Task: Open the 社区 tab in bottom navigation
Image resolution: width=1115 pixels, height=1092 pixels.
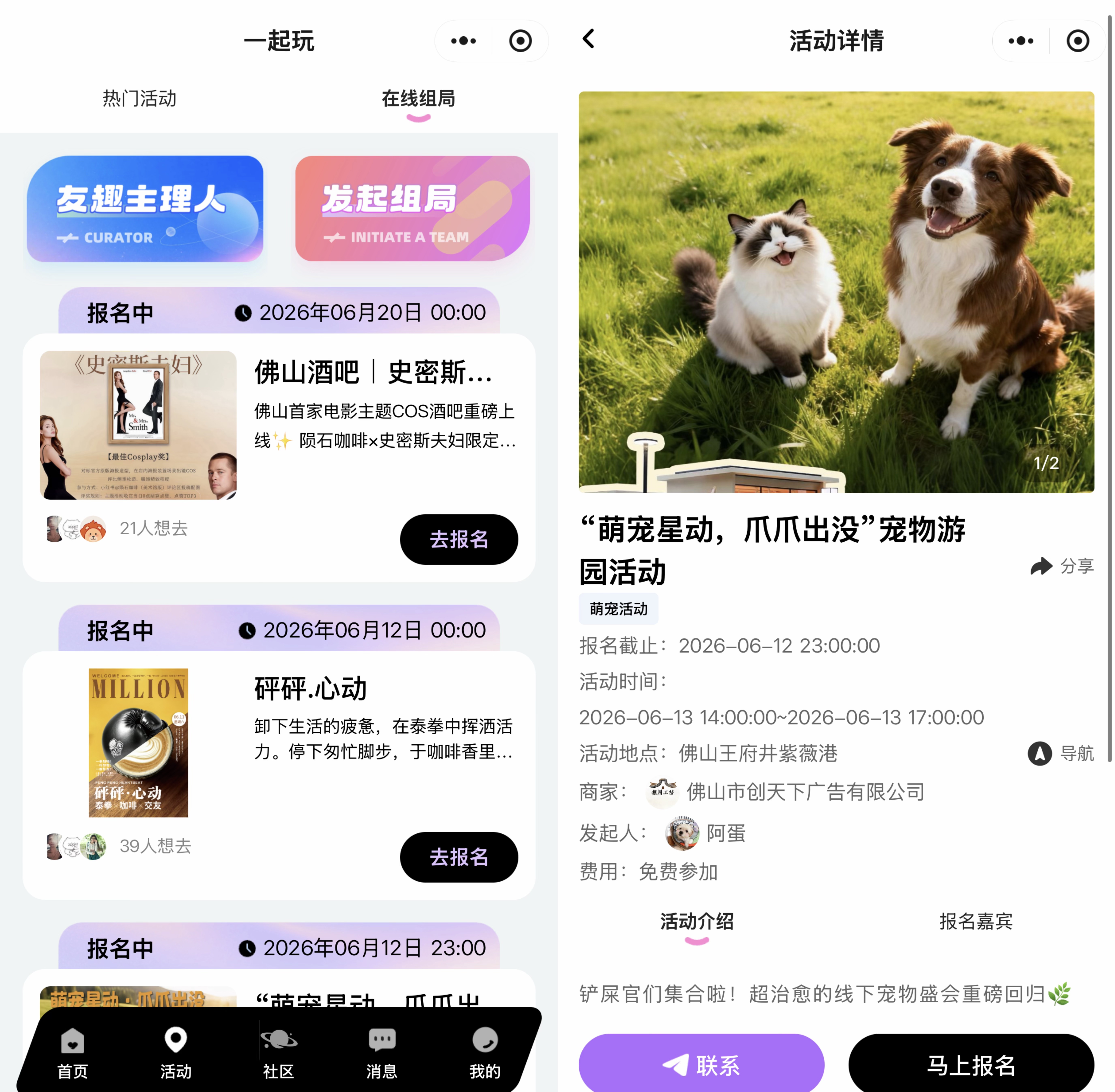Action: tap(279, 1054)
